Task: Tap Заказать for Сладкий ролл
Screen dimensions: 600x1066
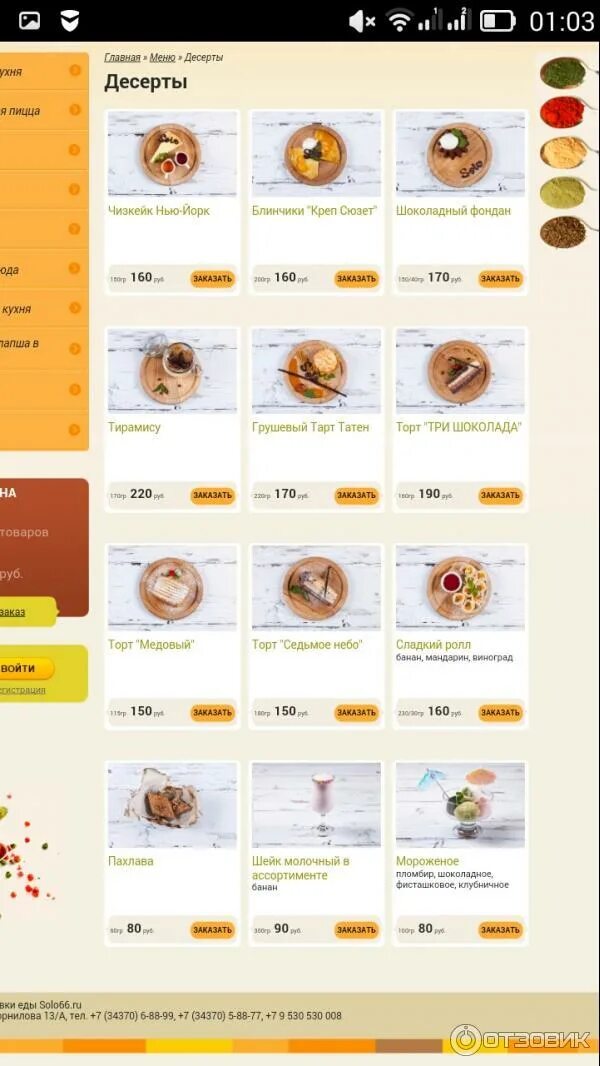Action: [500, 713]
